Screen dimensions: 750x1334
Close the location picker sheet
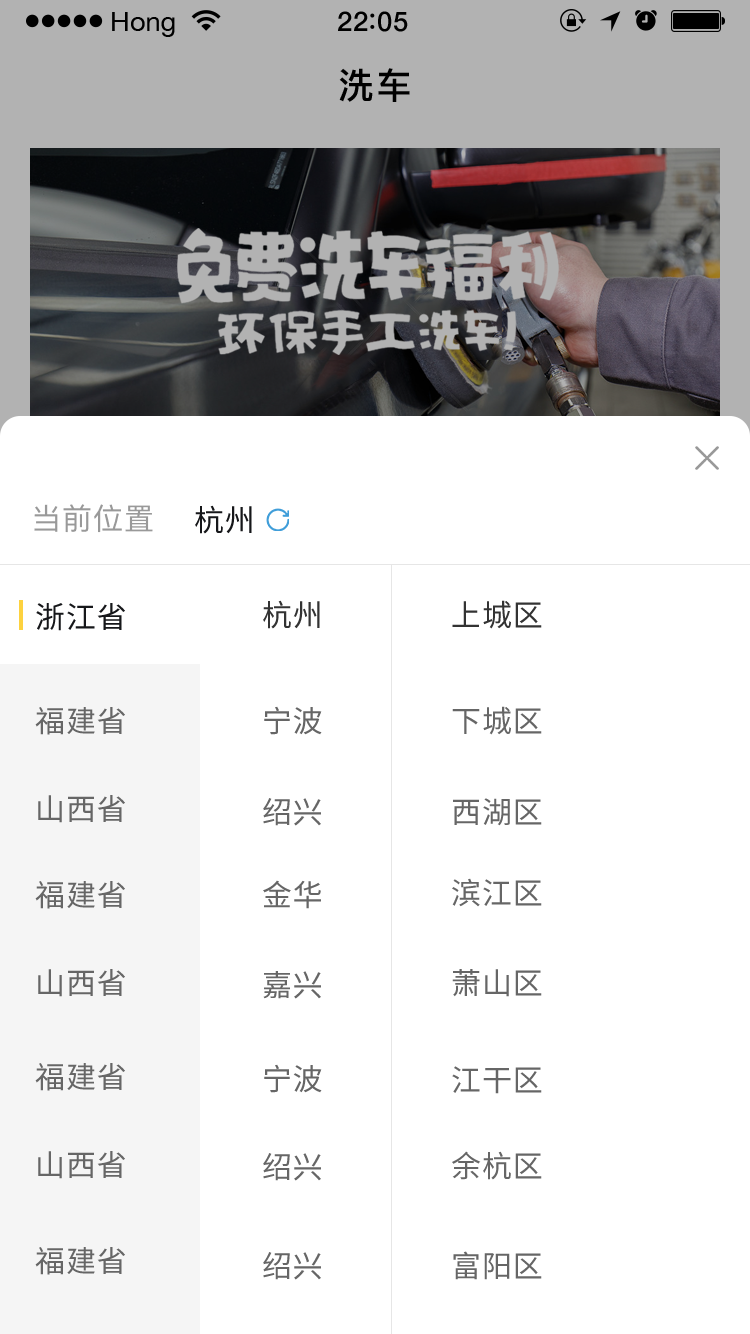click(707, 458)
